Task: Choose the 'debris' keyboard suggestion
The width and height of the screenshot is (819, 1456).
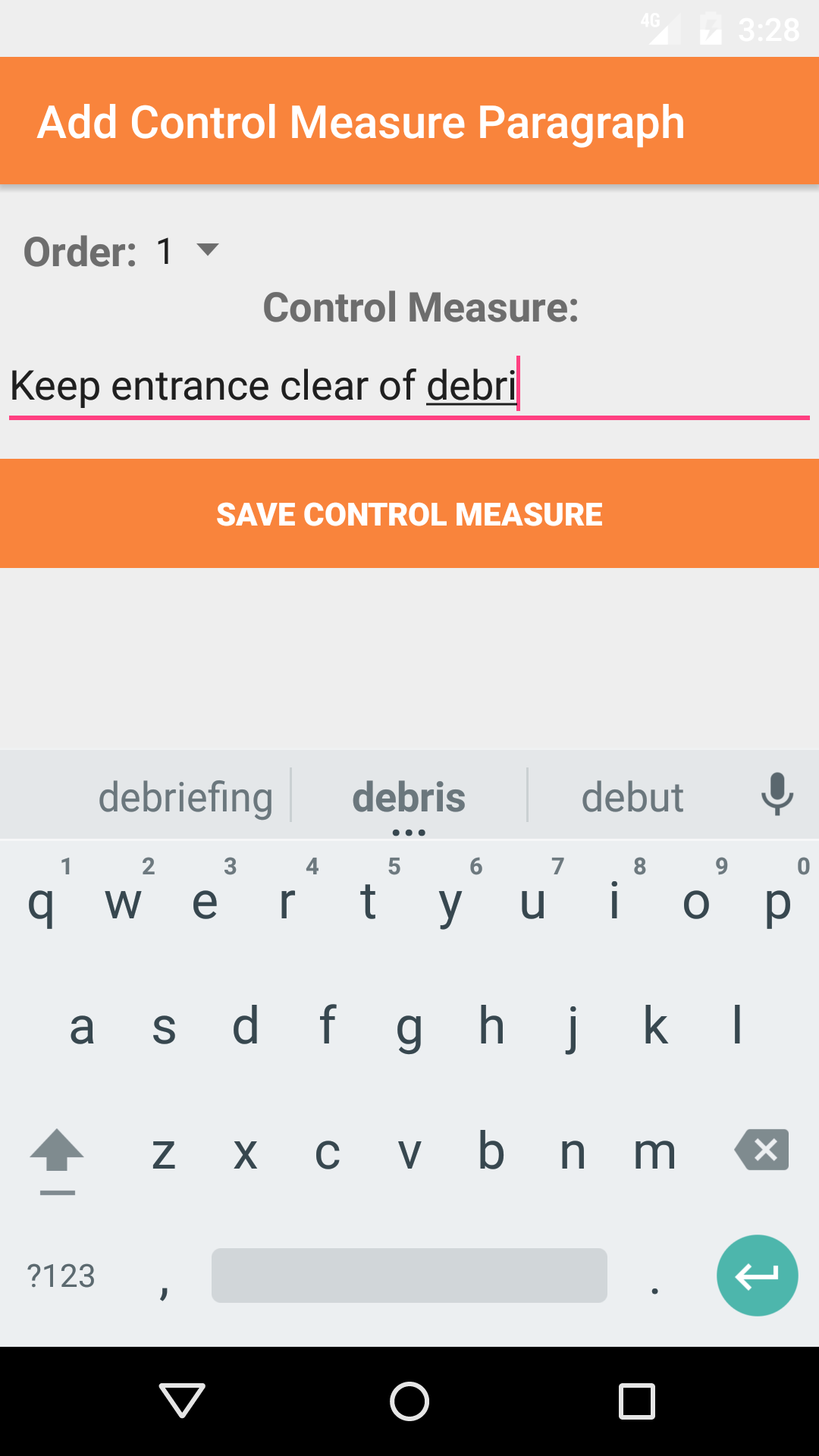Action: (x=409, y=798)
